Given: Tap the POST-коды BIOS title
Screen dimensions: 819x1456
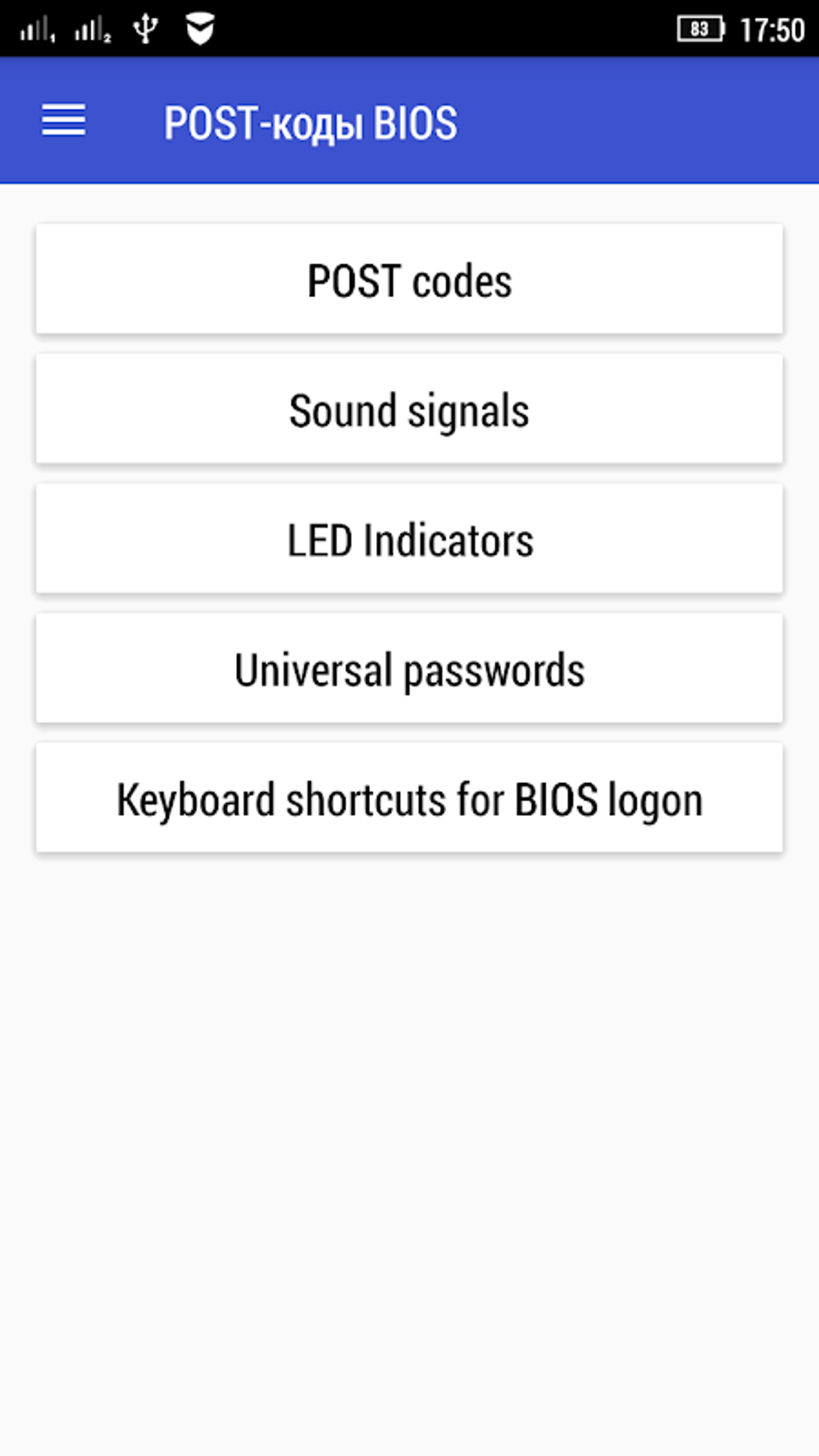Looking at the screenshot, I should pyautogui.click(x=310, y=121).
